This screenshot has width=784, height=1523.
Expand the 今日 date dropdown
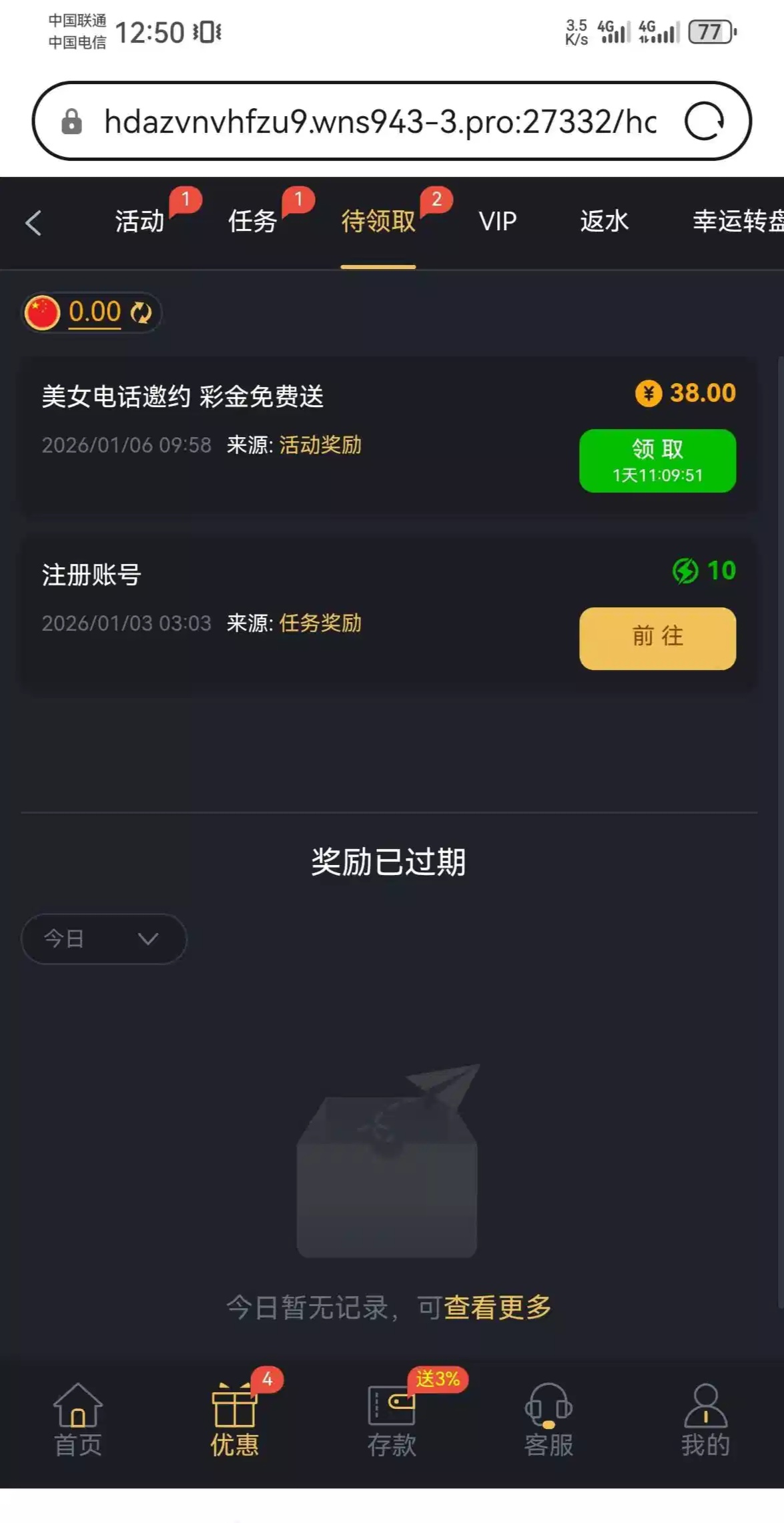tap(103, 938)
